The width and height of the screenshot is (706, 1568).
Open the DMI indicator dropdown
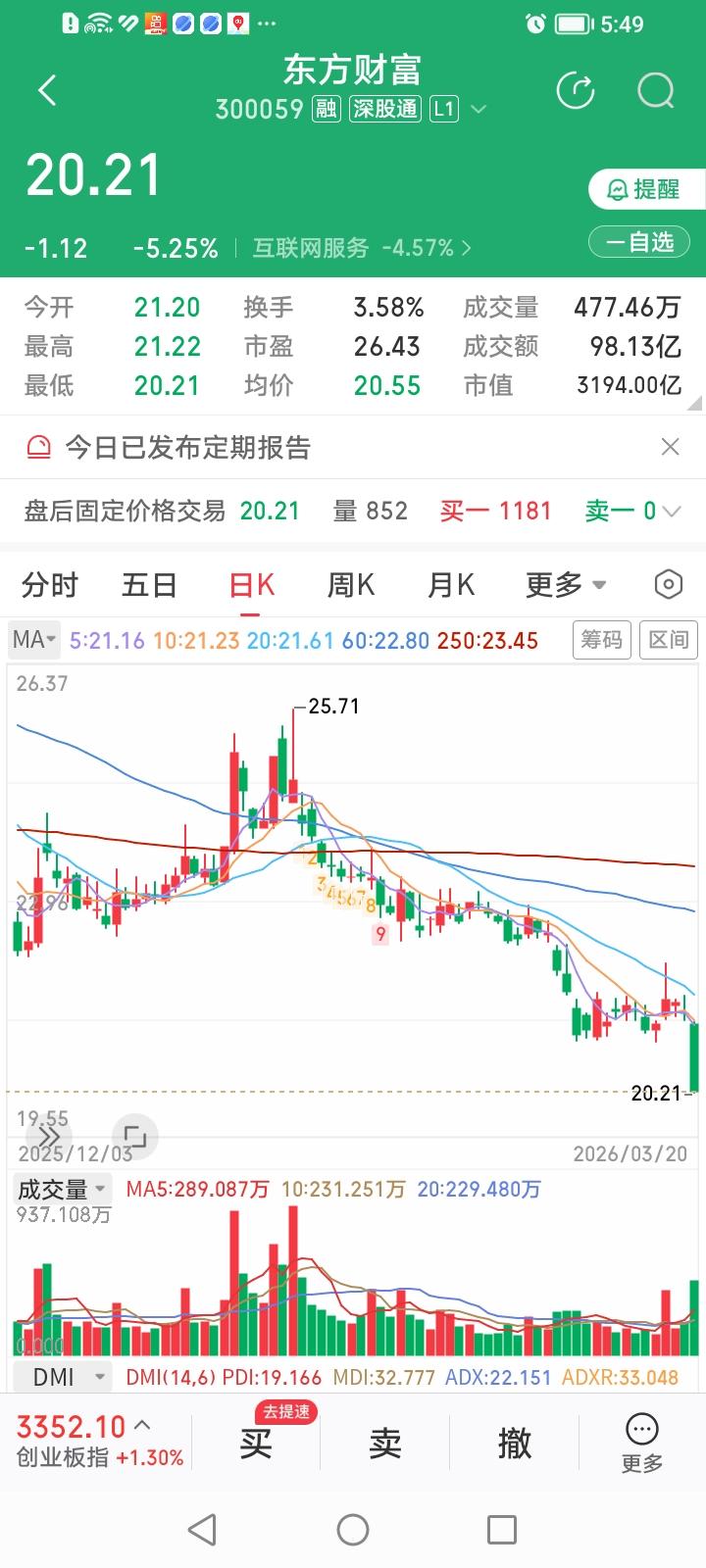tap(62, 1376)
